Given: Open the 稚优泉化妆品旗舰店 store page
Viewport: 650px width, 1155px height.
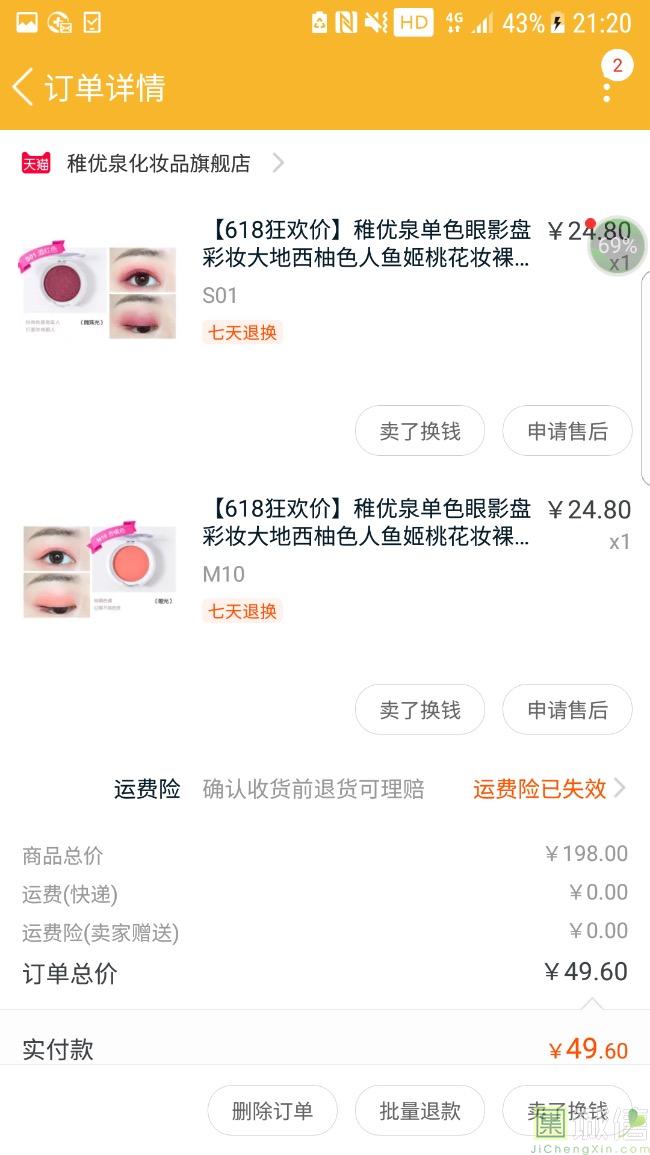Looking at the screenshot, I should [158, 163].
